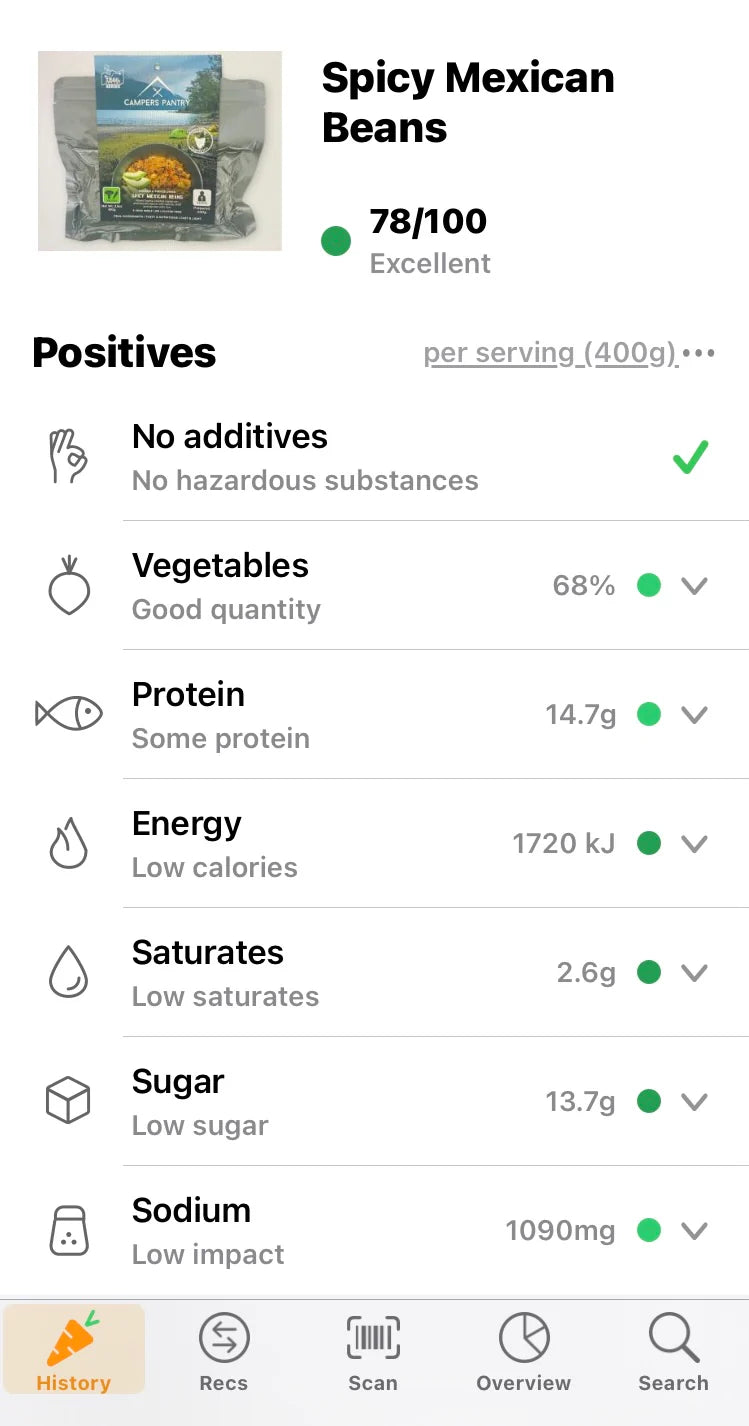This screenshot has height=1426, width=749.
Task: Switch to the History tab
Action: [x=73, y=1352]
